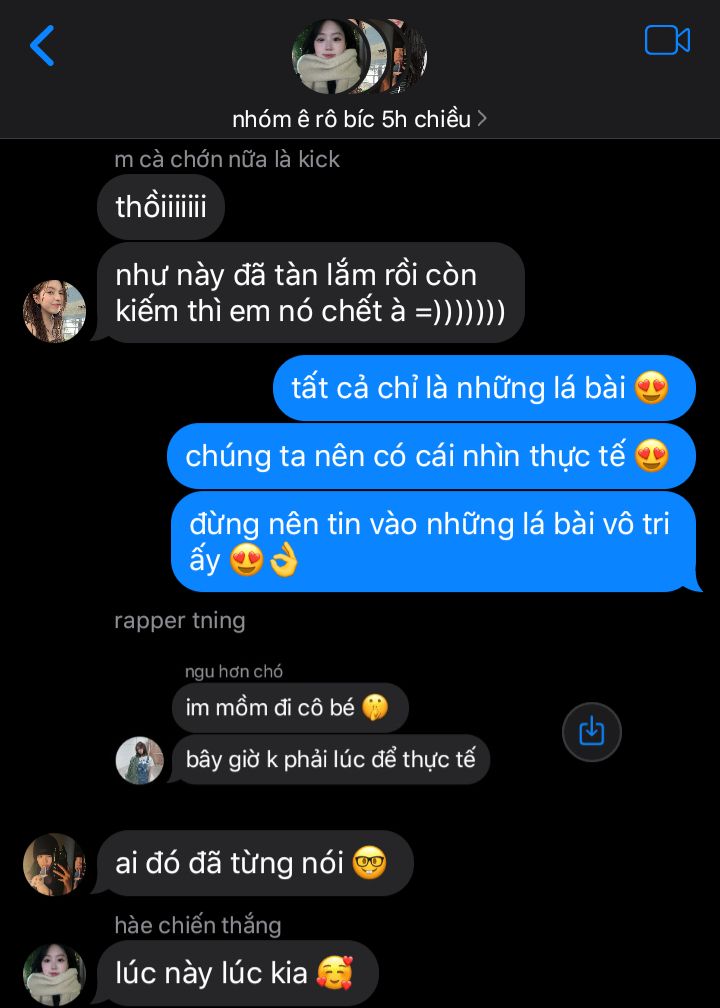Viewport: 720px width, 1008px height.
Task: Open details for nhóm ê rô bíc 5h chiều
Action: point(359,119)
